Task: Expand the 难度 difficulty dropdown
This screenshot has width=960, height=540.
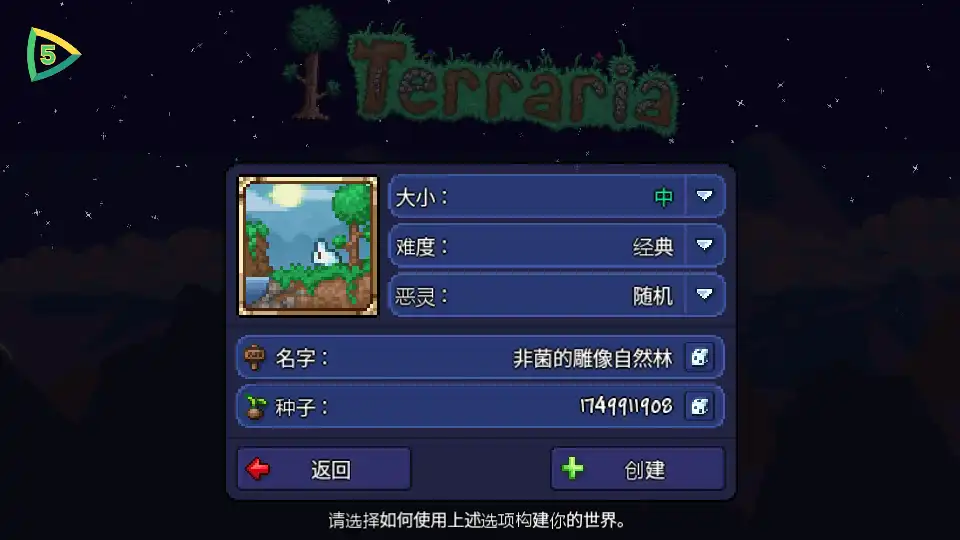Action: click(x=705, y=245)
